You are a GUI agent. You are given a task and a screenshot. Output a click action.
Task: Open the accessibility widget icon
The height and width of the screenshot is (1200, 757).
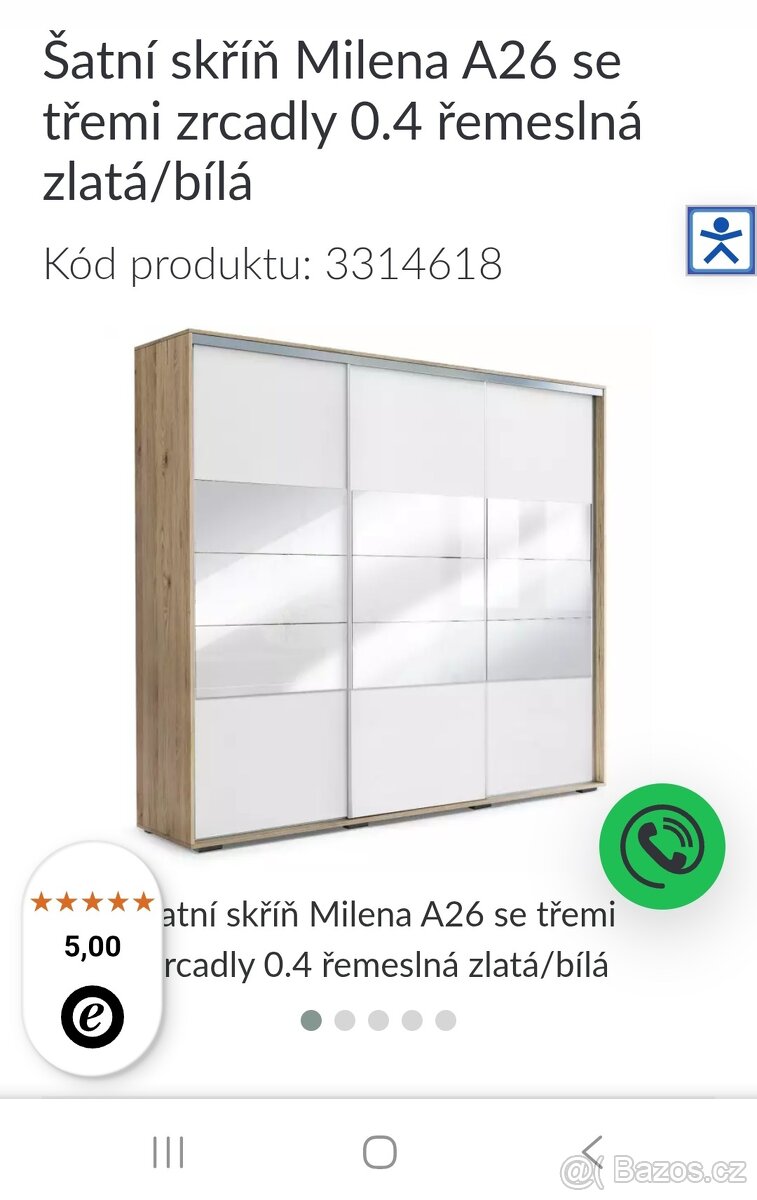point(721,240)
